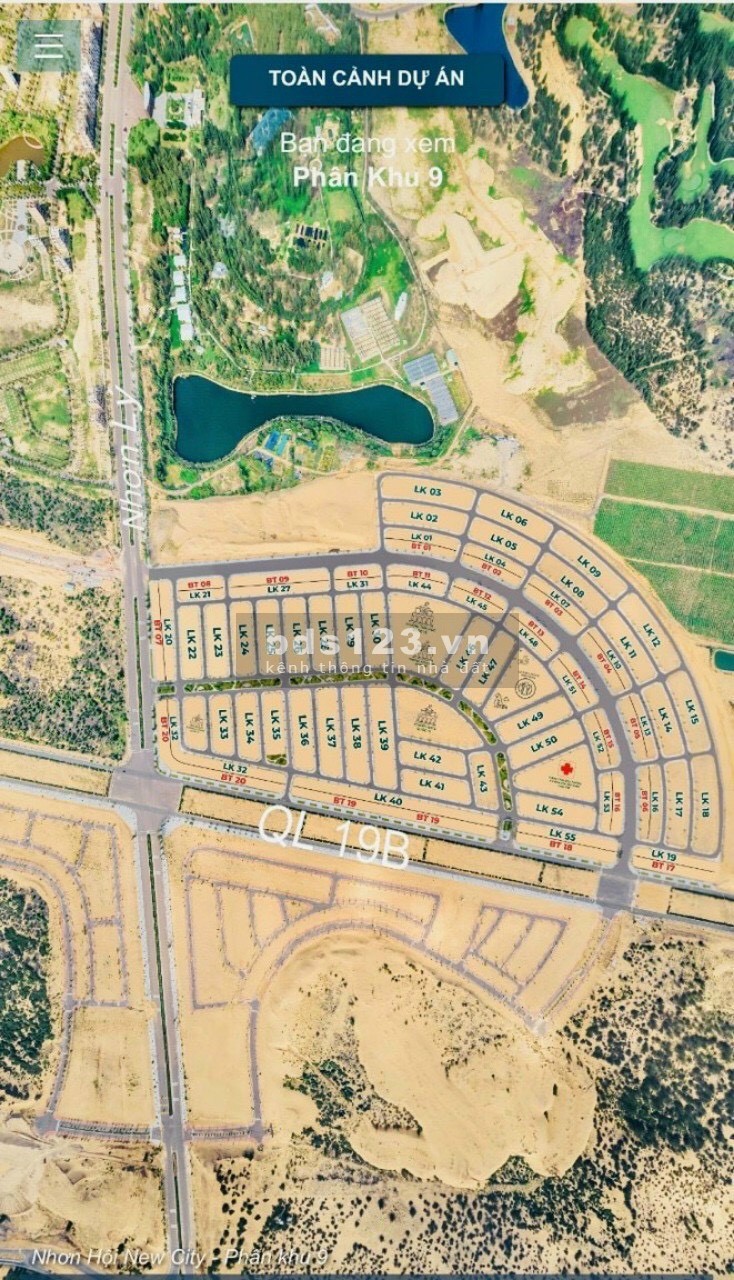Tap the Toàn Cảnh Dự Án button

[366, 79]
